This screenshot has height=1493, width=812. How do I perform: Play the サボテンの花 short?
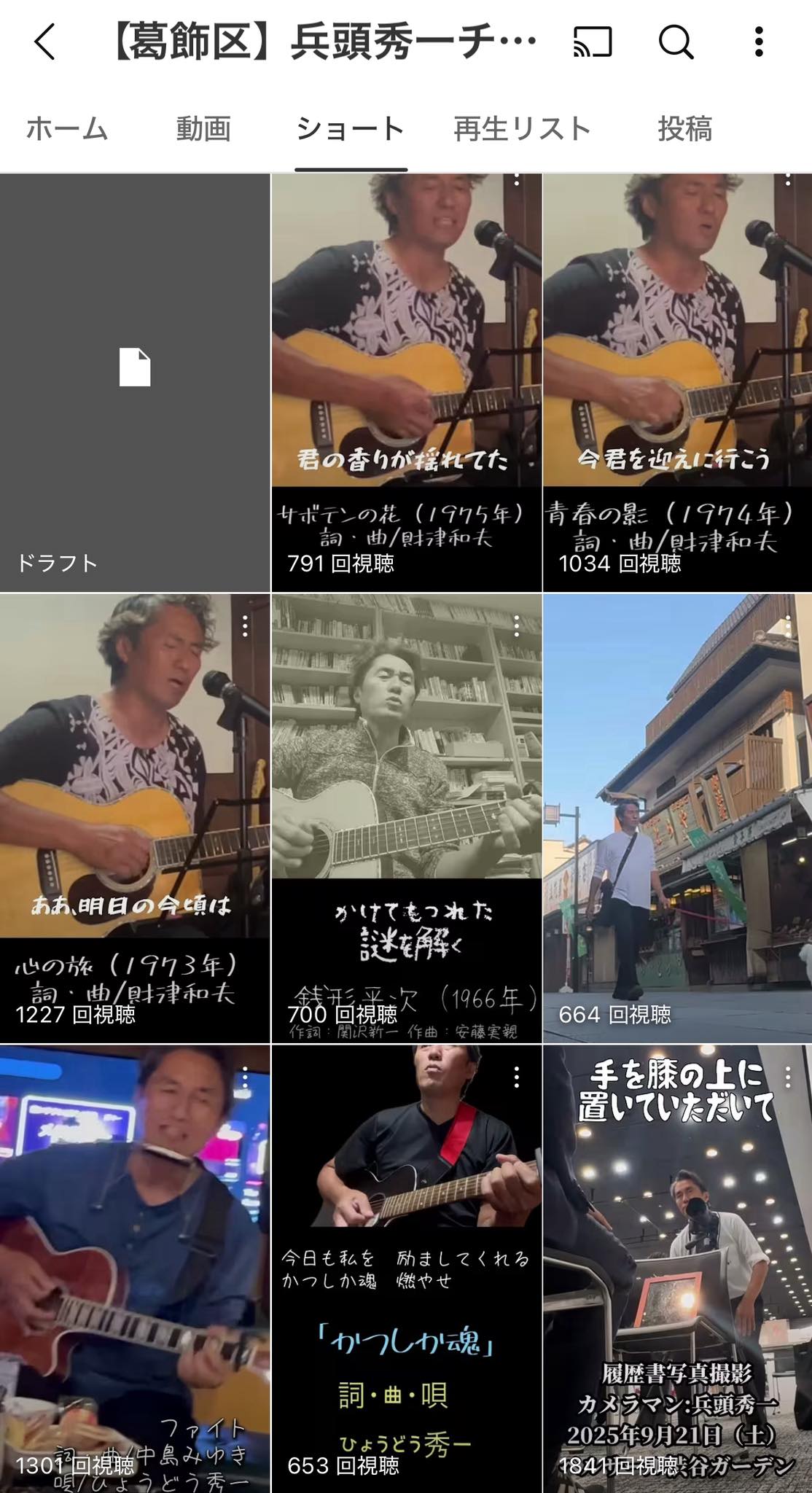click(x=406, y=365)
